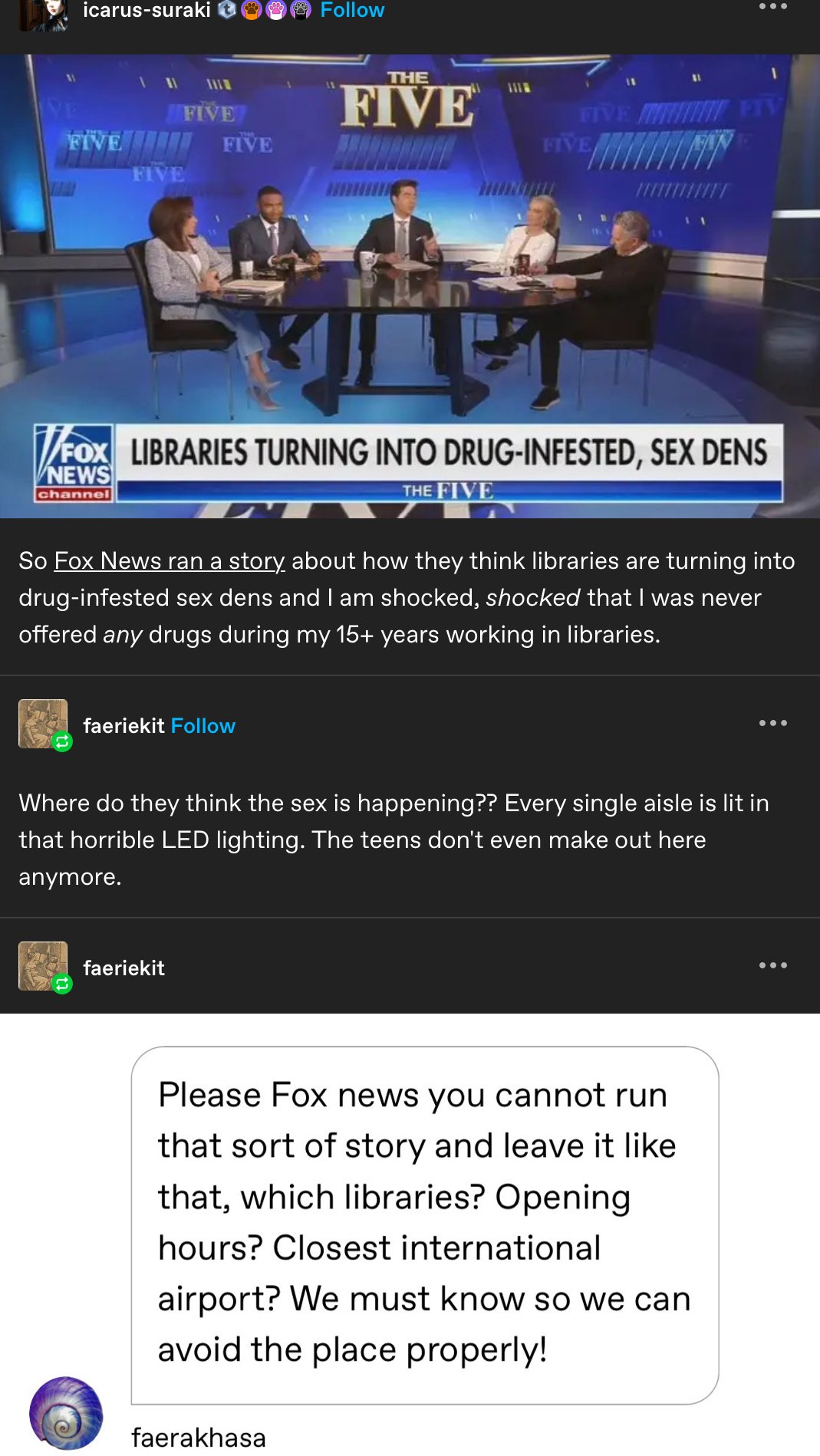Open options for faeriekit's first reblog
This screenshot has height=1456, width=820.
[x=772, y=723]
